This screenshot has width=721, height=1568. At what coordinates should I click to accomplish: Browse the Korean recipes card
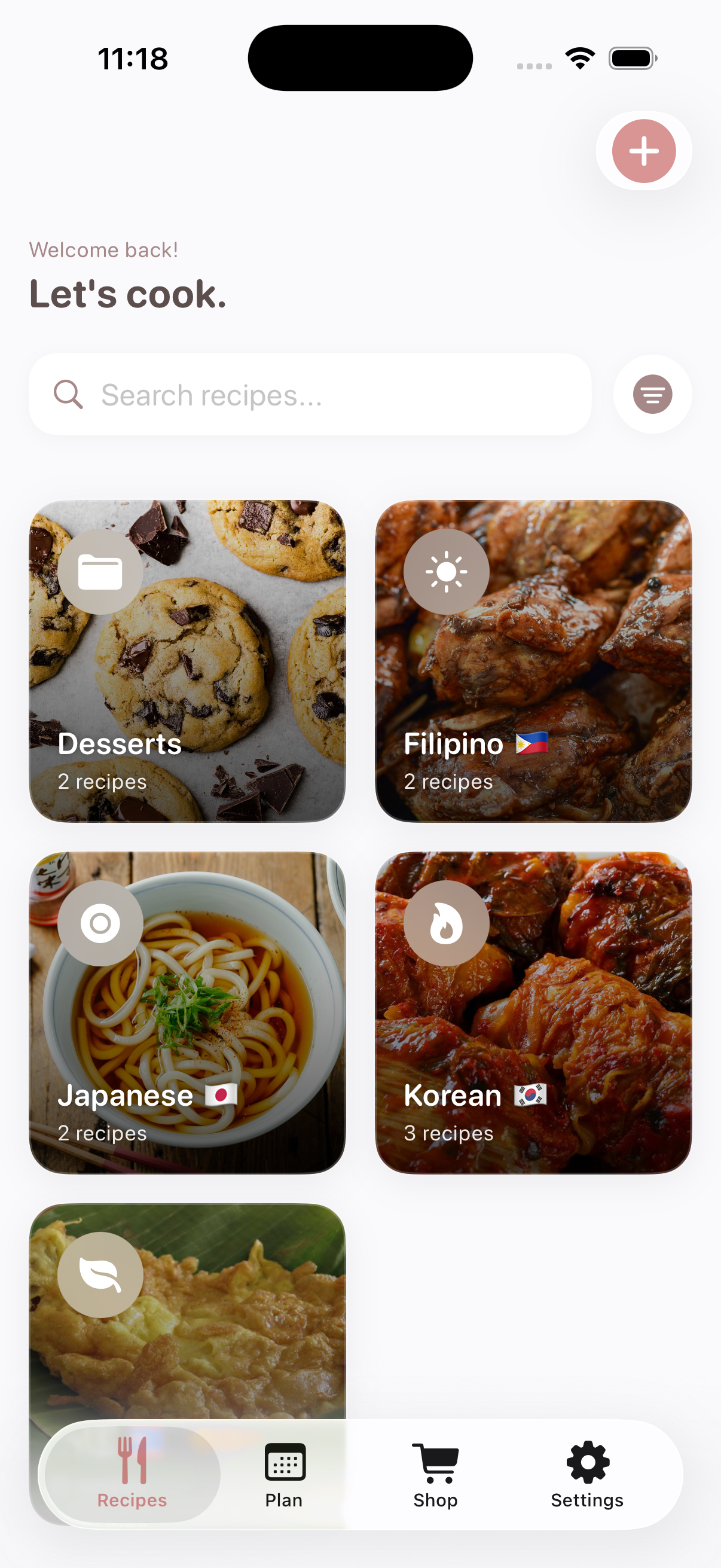[x=533, y=1013]
